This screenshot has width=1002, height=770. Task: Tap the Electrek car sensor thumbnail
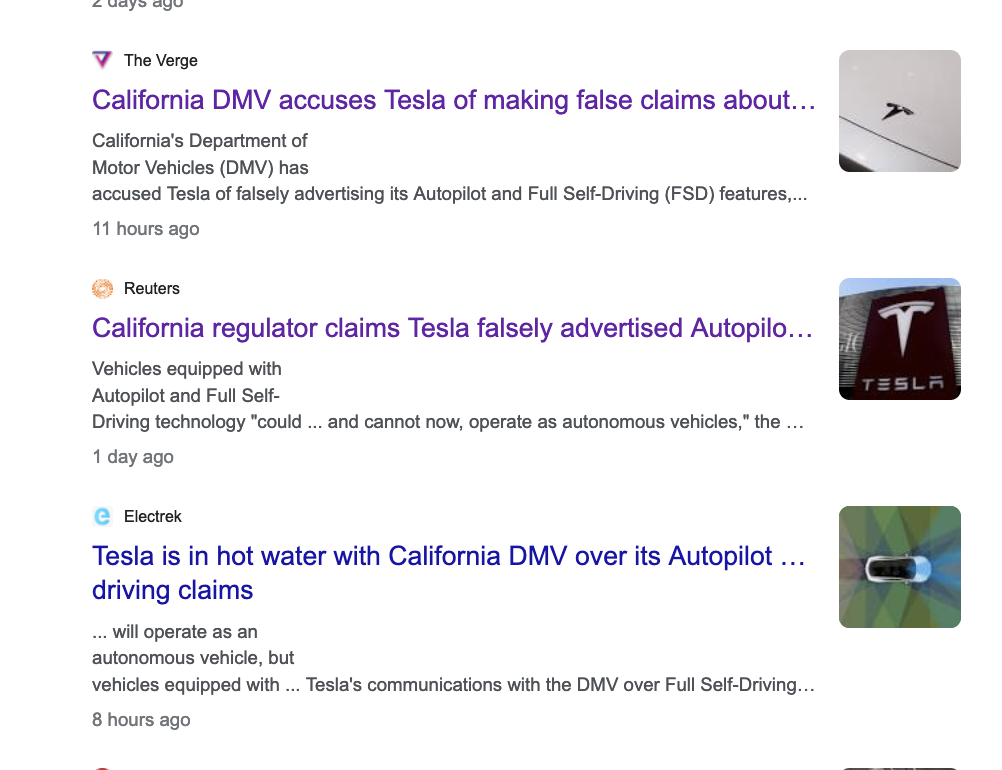click(x=899, y=567)
